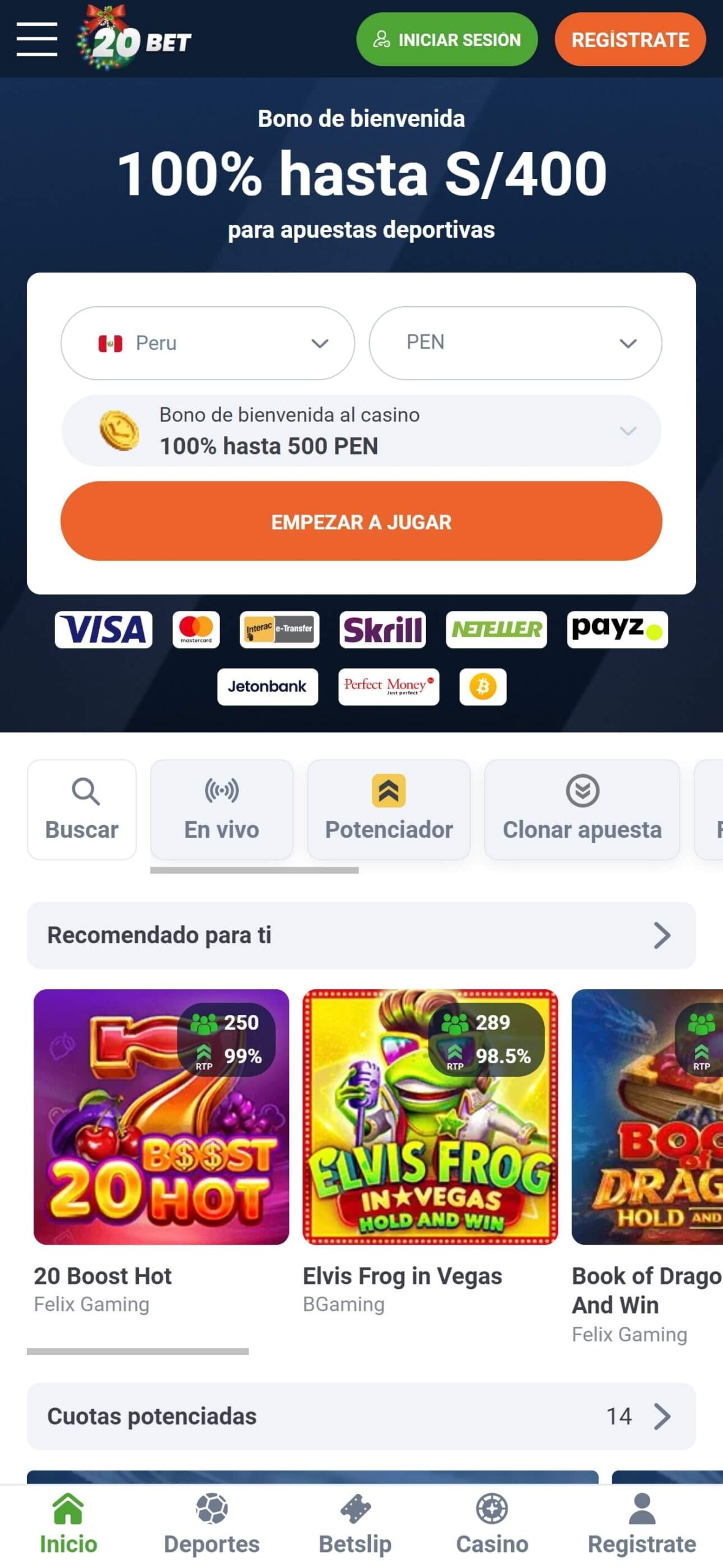
Task: Open the Cuotas potenciadas section
Action: [x=361, y=1415]
